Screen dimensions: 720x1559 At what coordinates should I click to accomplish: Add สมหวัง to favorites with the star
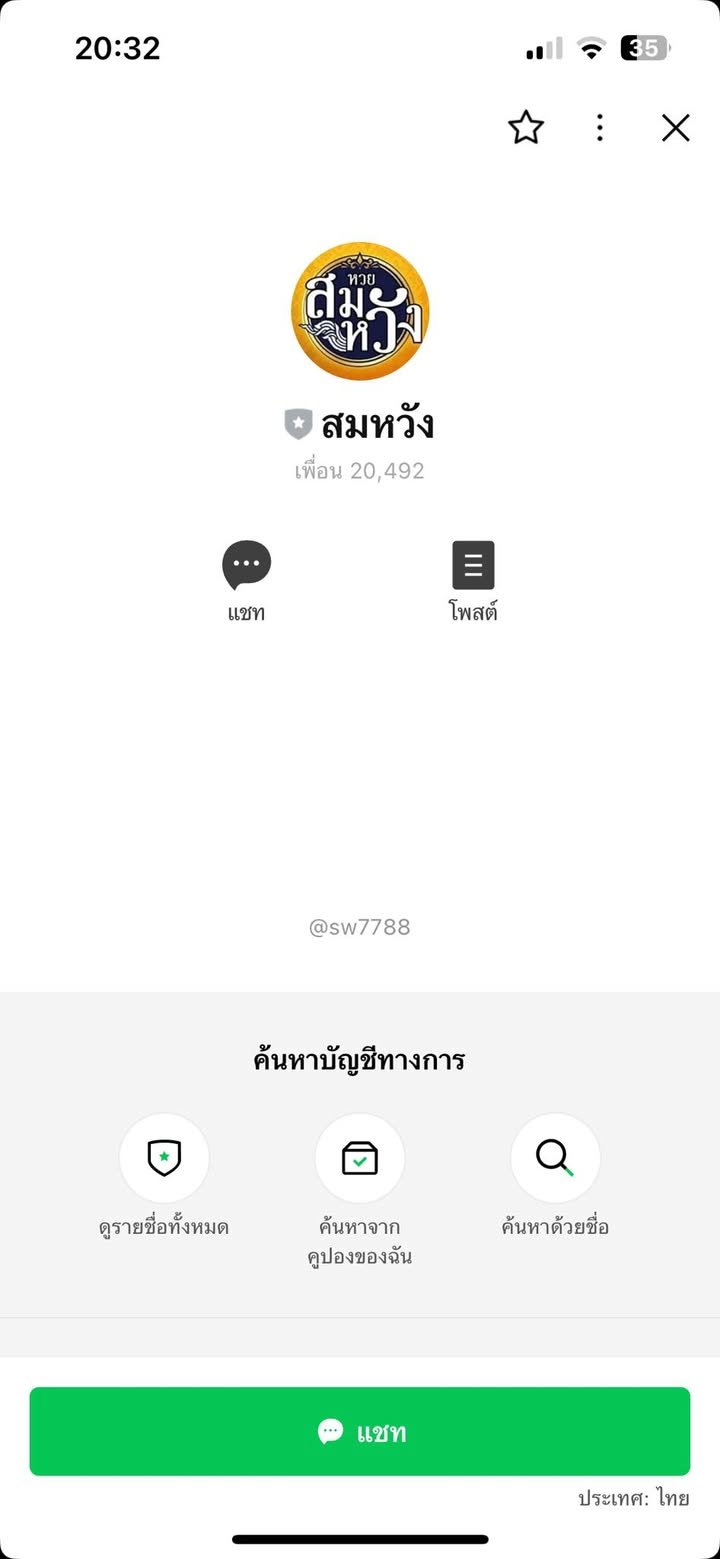526,128
